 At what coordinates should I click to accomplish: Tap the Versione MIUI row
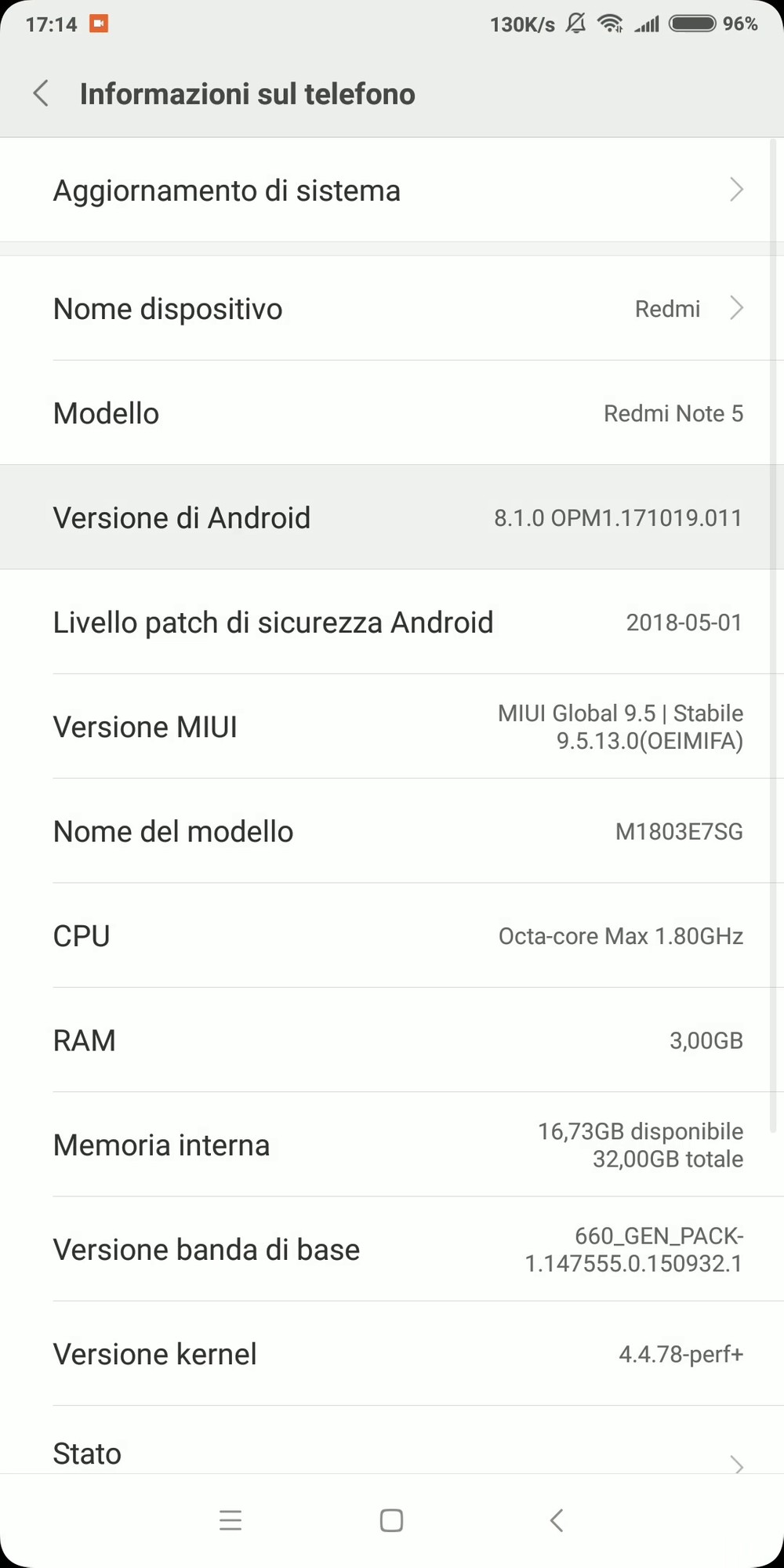point(392,727)
